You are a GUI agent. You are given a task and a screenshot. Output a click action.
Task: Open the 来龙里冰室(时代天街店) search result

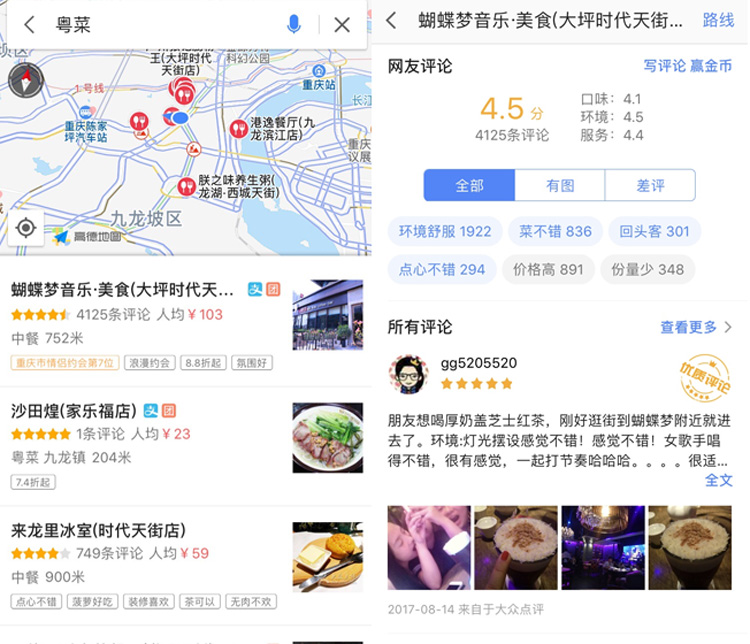pos(100,530)
